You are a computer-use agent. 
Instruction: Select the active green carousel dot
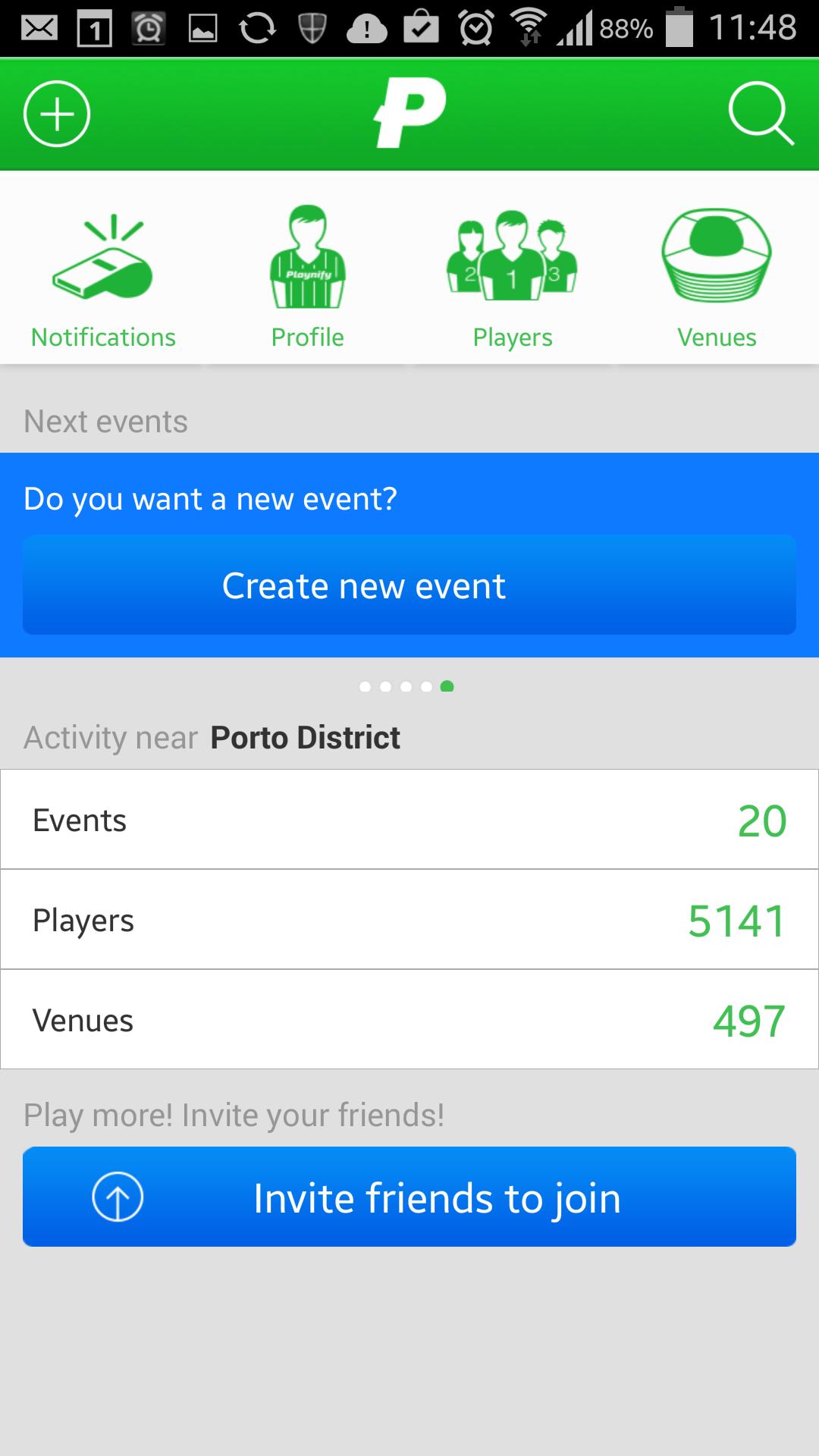coord(447,686)
